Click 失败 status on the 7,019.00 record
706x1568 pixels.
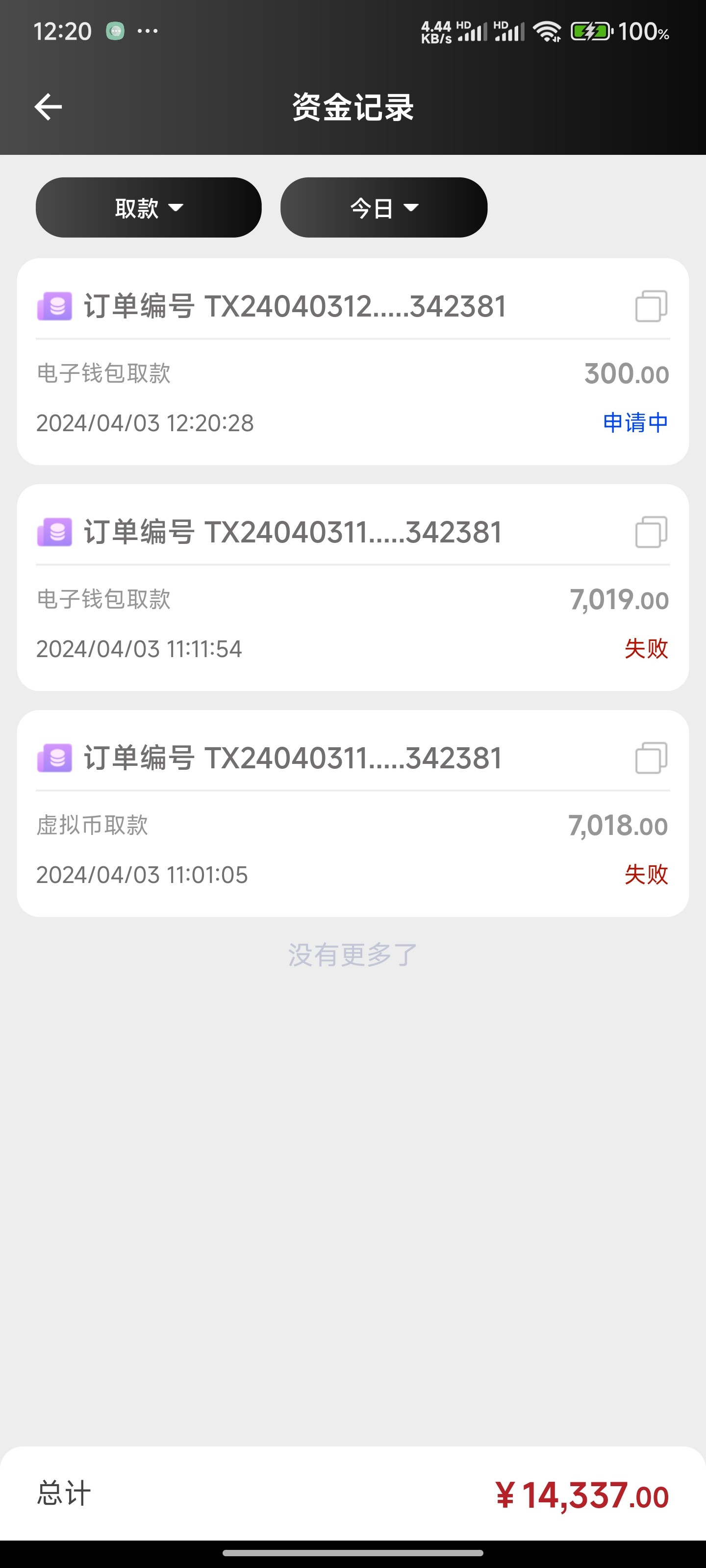(648, 649)
